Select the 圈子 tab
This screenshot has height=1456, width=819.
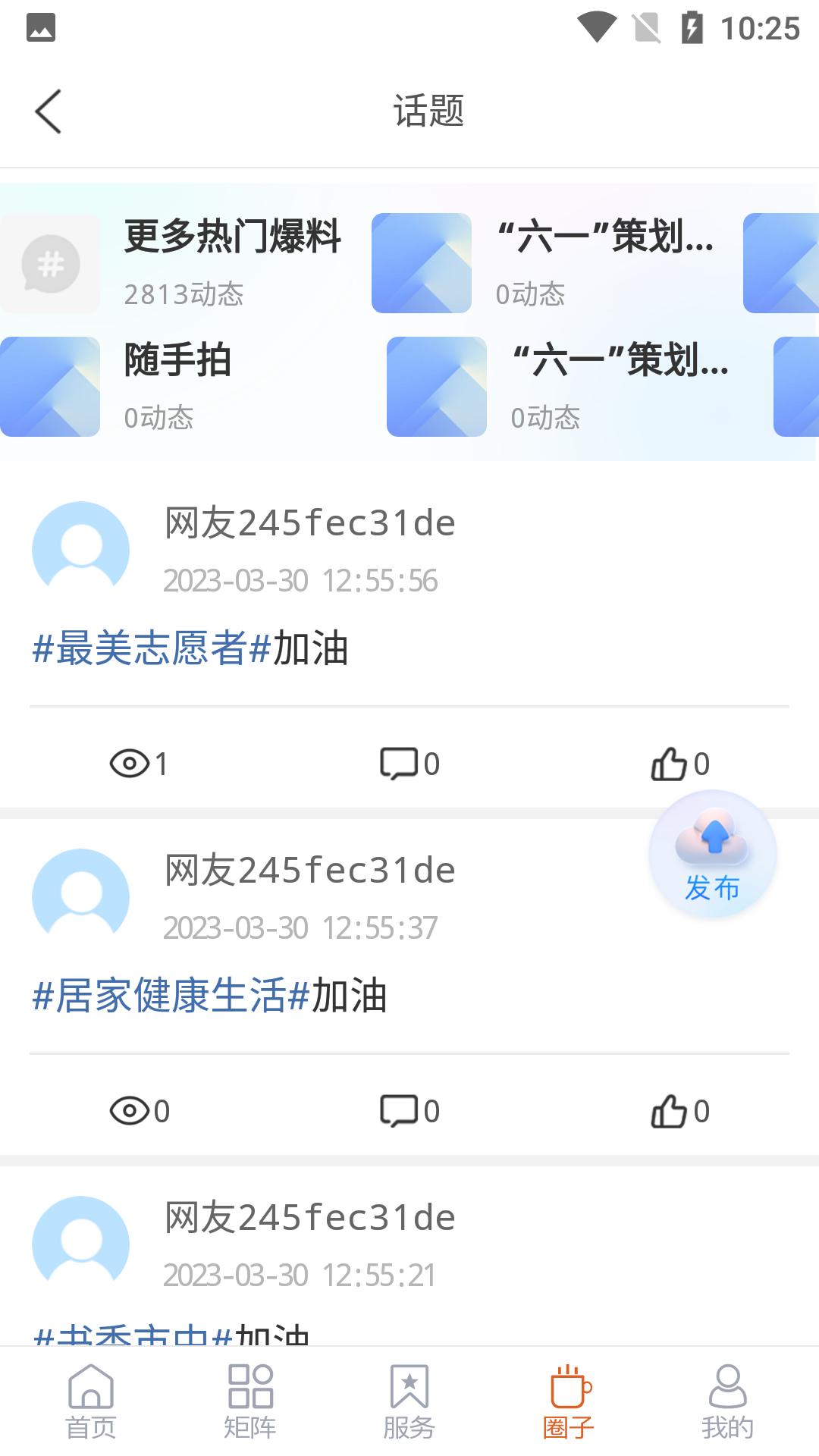click(569, 1401)
